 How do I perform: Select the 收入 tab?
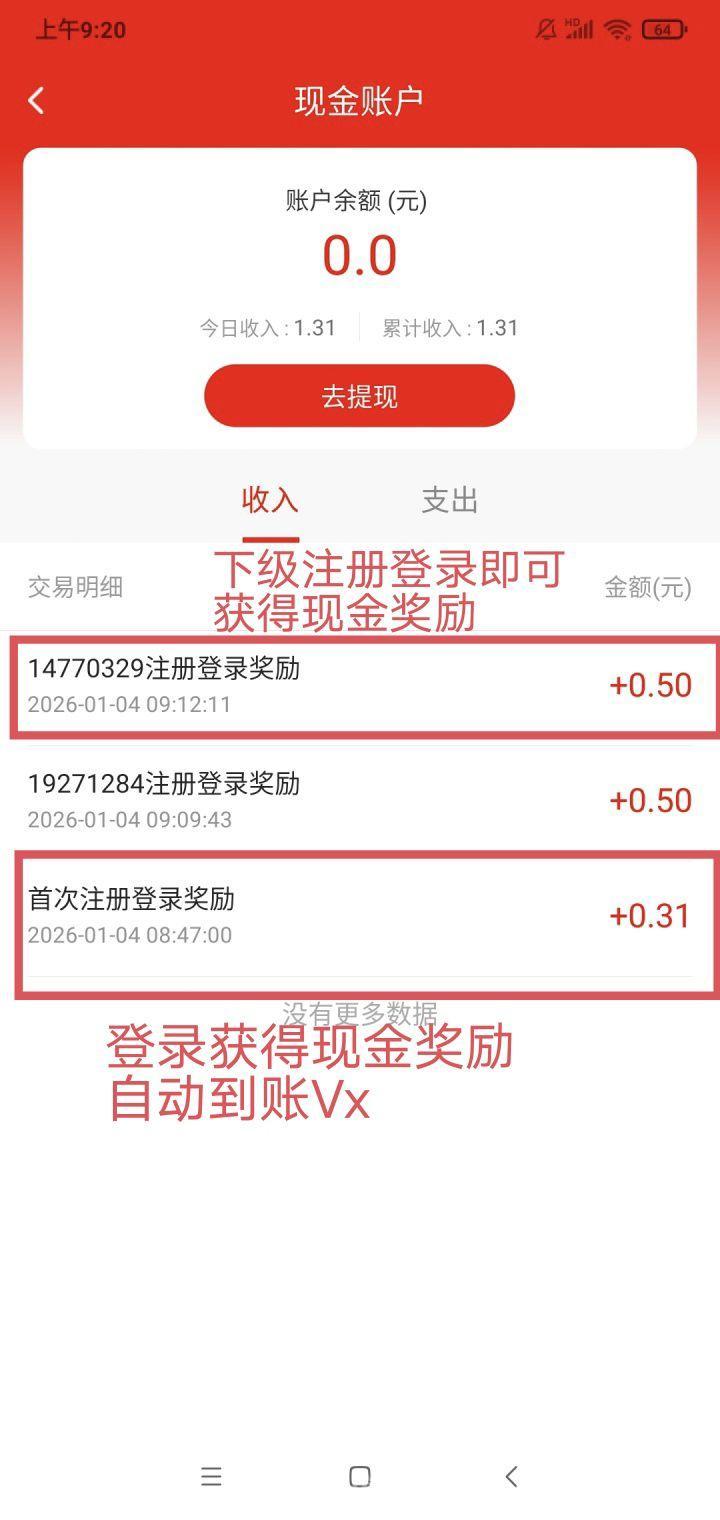268,500
